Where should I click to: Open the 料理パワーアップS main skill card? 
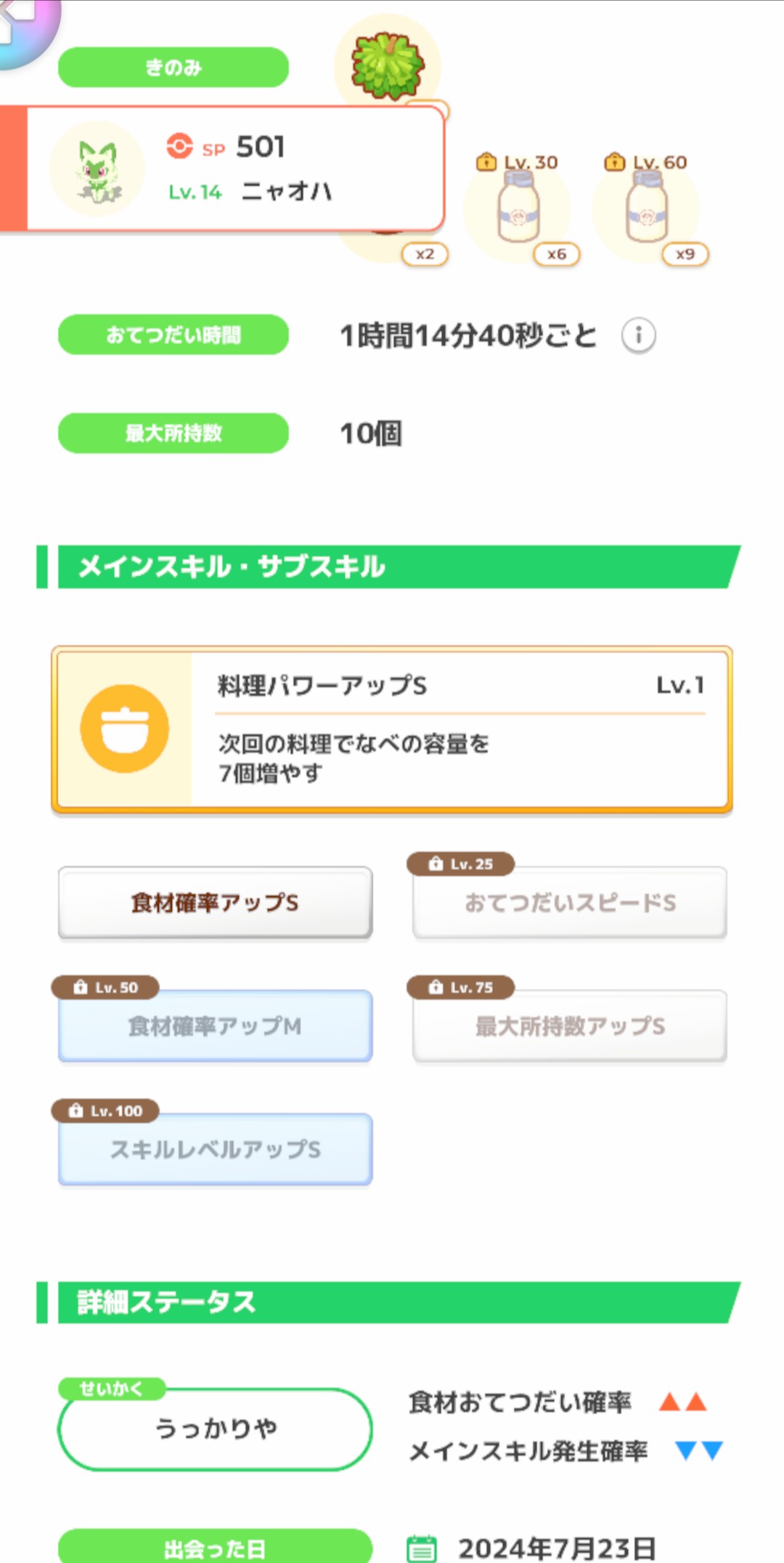tap(392, 729)
